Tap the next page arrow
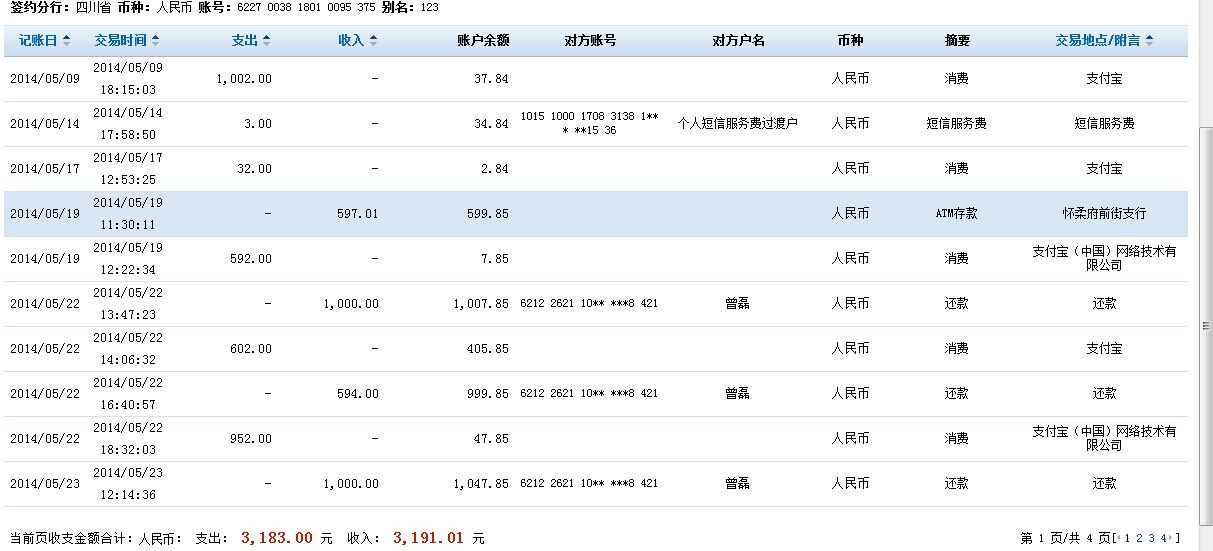This screenshot has height=551, width=1213. [x=1173, y=538]
